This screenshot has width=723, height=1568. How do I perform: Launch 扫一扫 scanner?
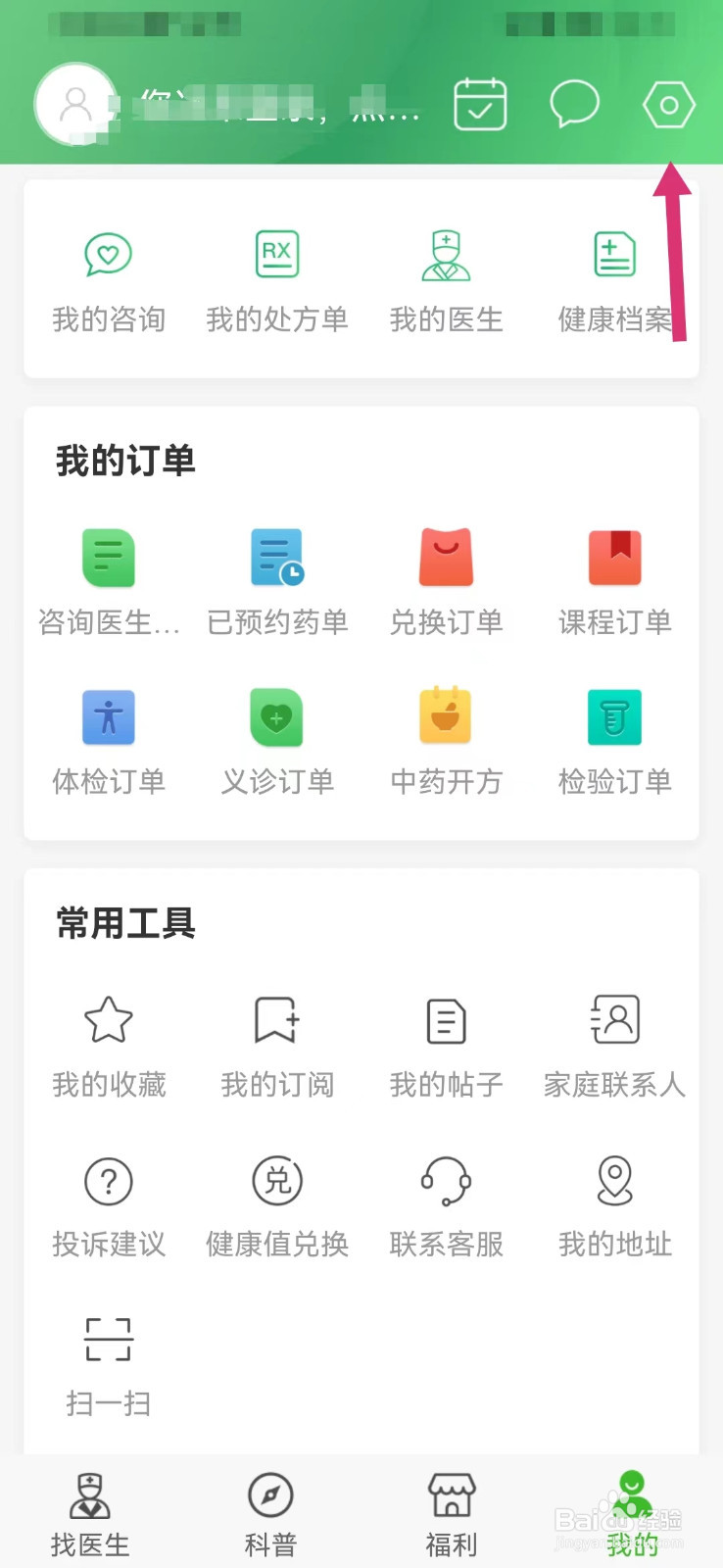[x=109, y=1364]
